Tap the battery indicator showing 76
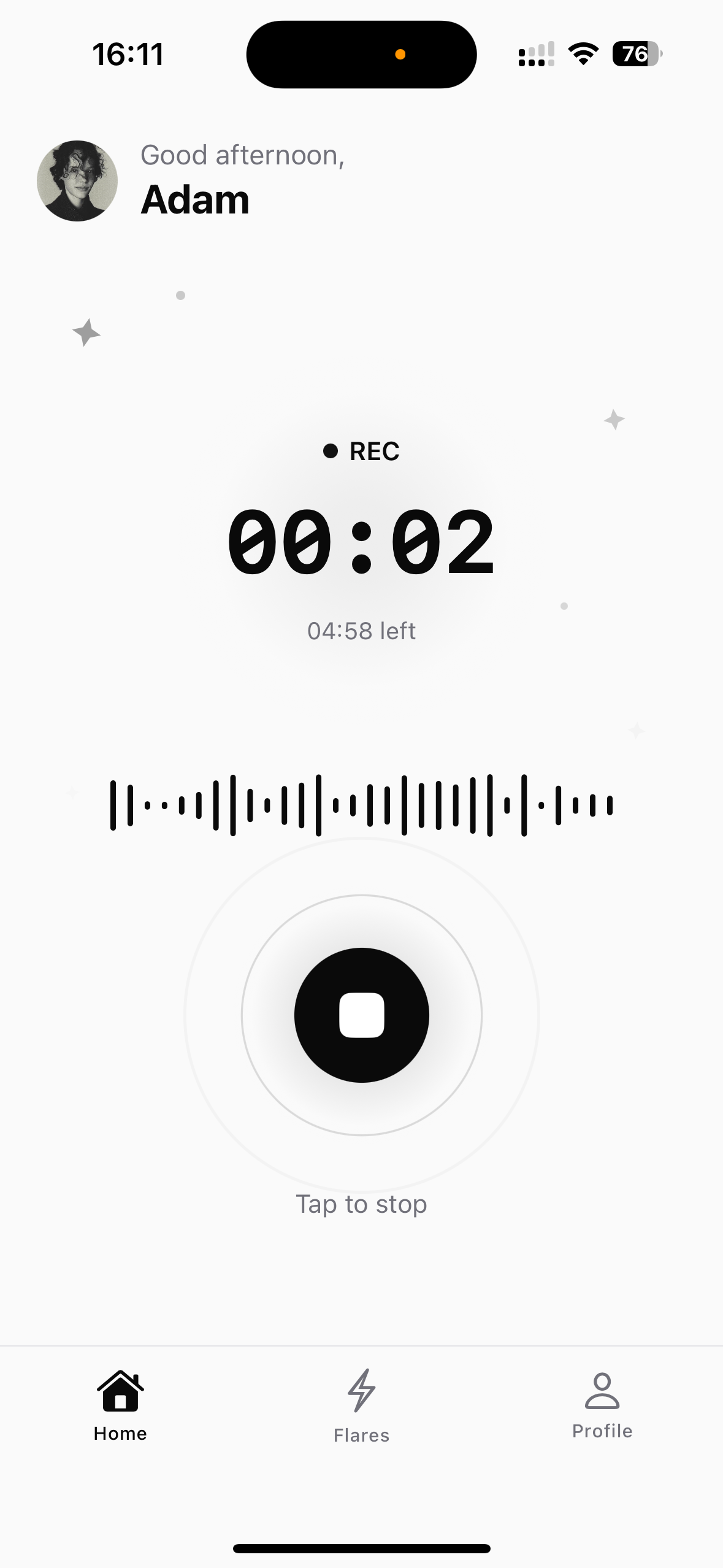Screen dimensions: 723x1568 coord(635,55)
